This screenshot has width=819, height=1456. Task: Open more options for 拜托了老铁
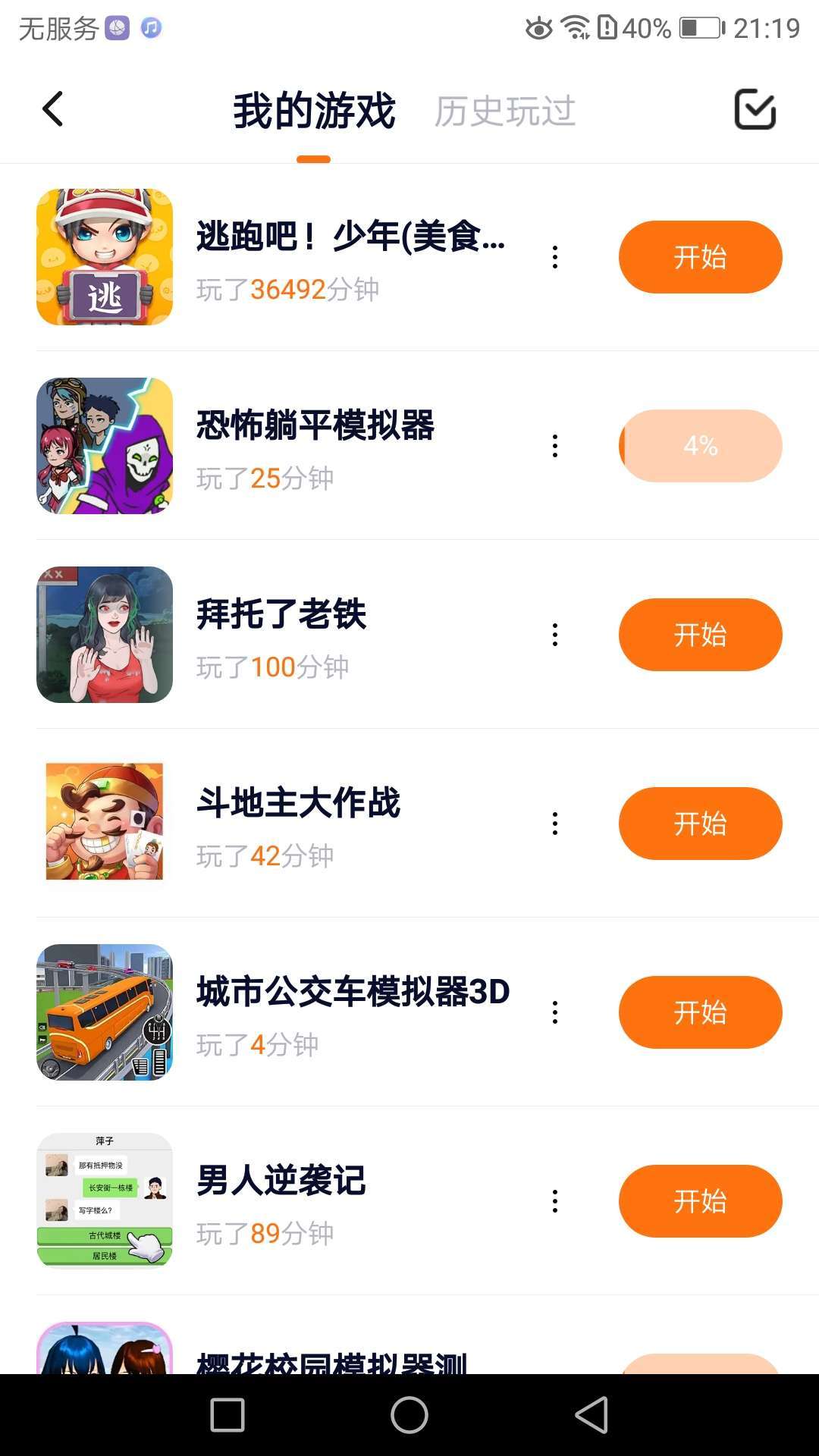555,635
